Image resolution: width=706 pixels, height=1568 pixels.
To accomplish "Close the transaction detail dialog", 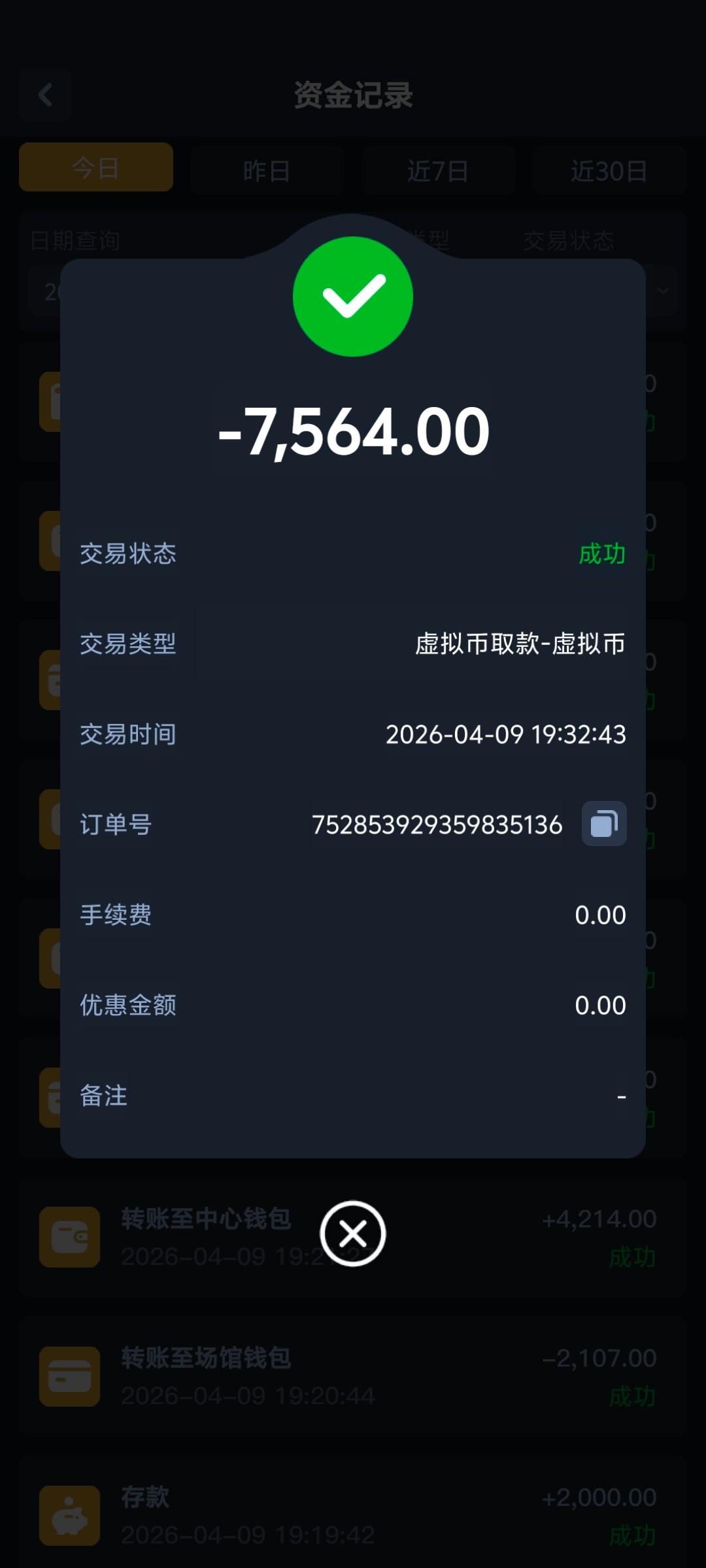I will 353,1233.
